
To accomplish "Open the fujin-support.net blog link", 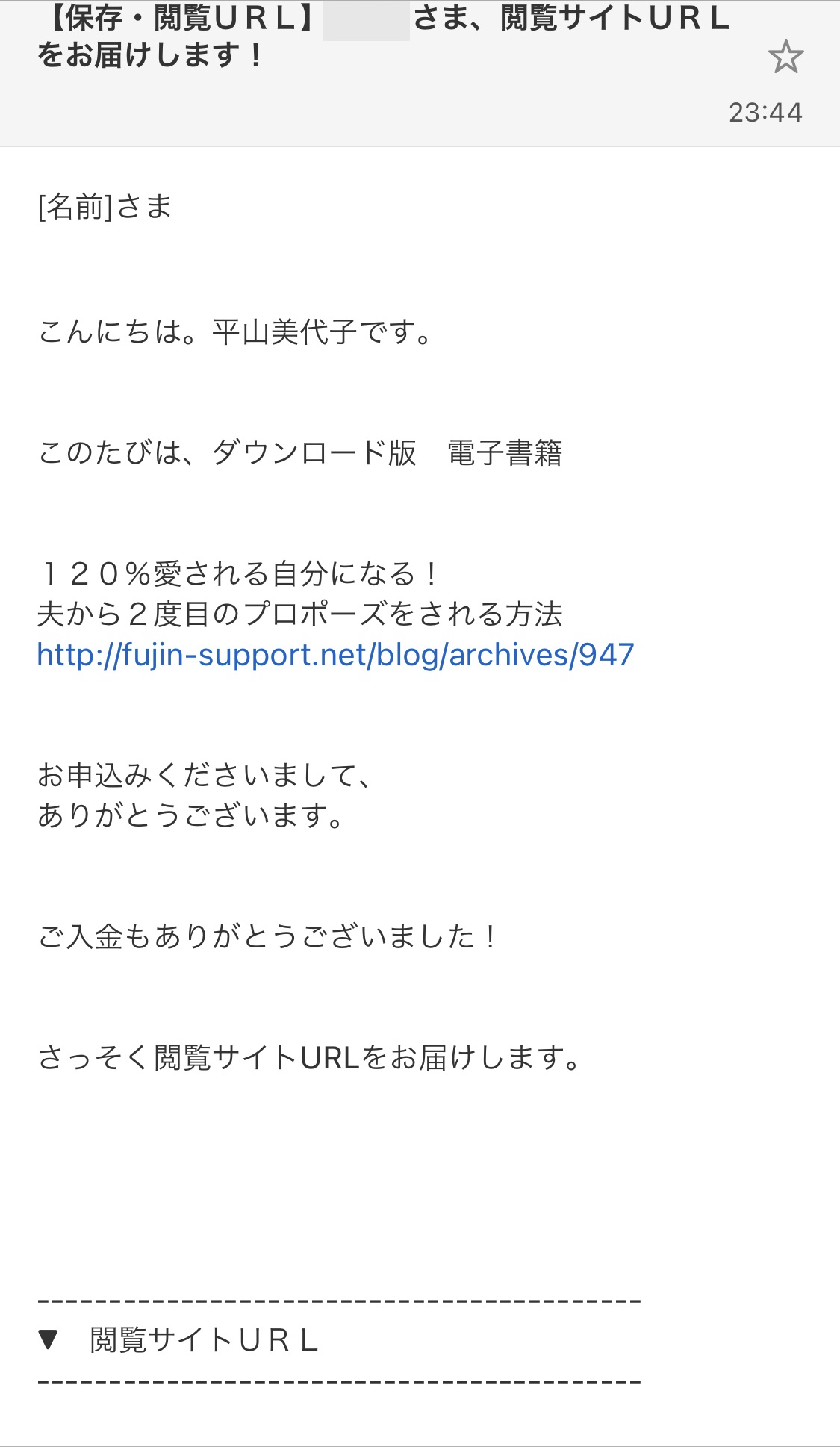I will pyautogui.click(x=335, y=655).
